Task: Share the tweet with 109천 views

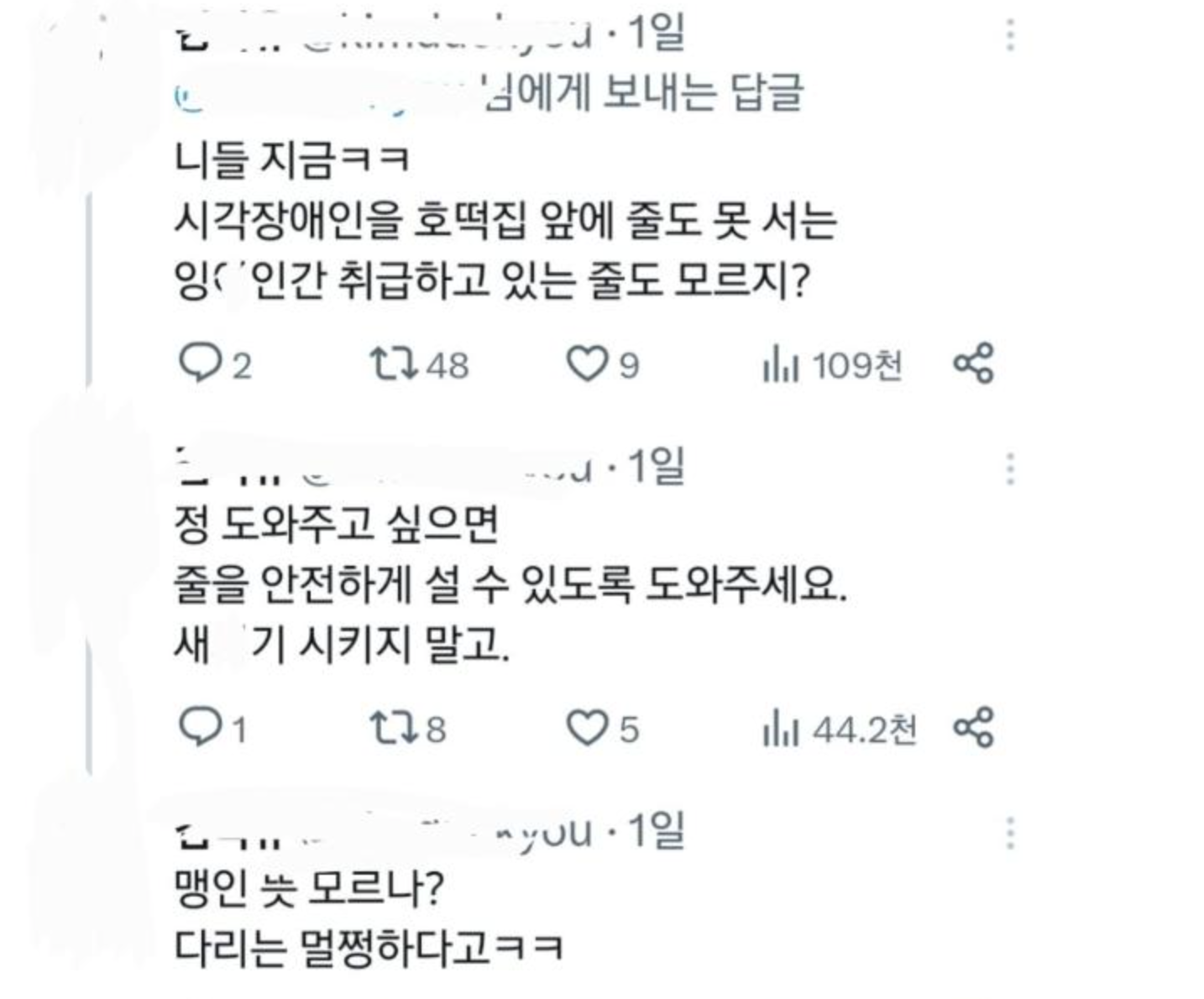Action: (974, 364)
